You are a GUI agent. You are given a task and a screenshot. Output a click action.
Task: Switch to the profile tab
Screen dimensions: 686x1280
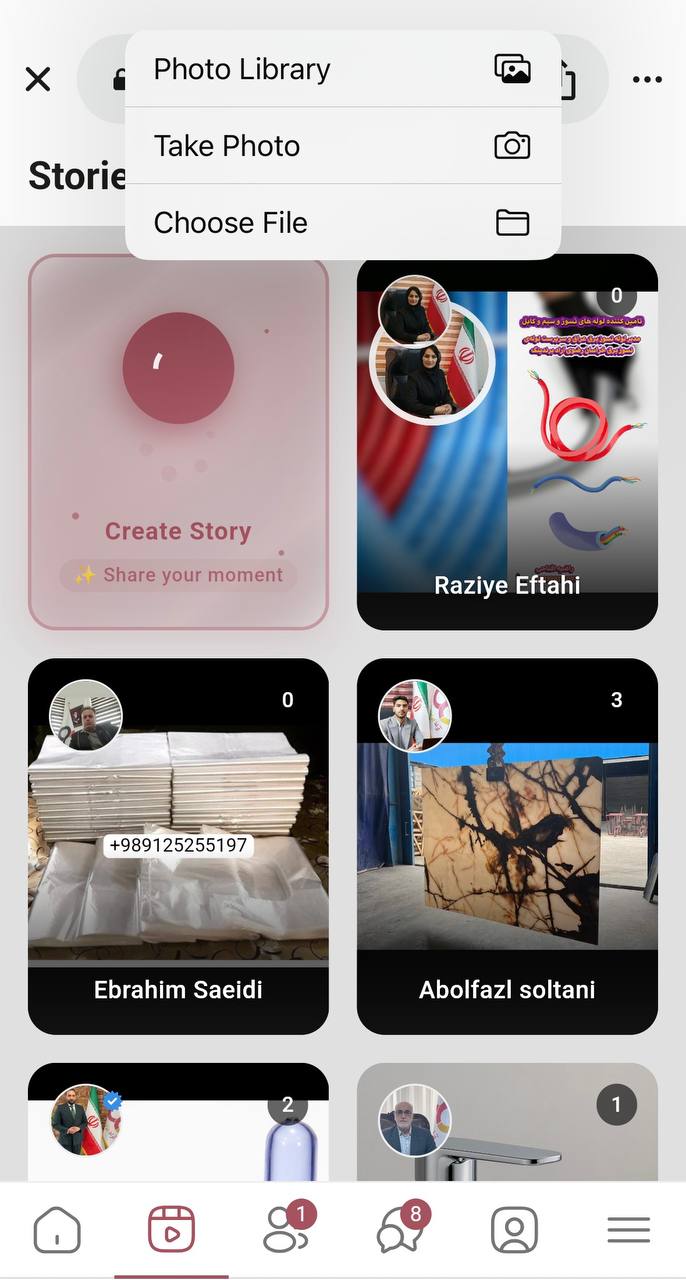pos(514,1230)
